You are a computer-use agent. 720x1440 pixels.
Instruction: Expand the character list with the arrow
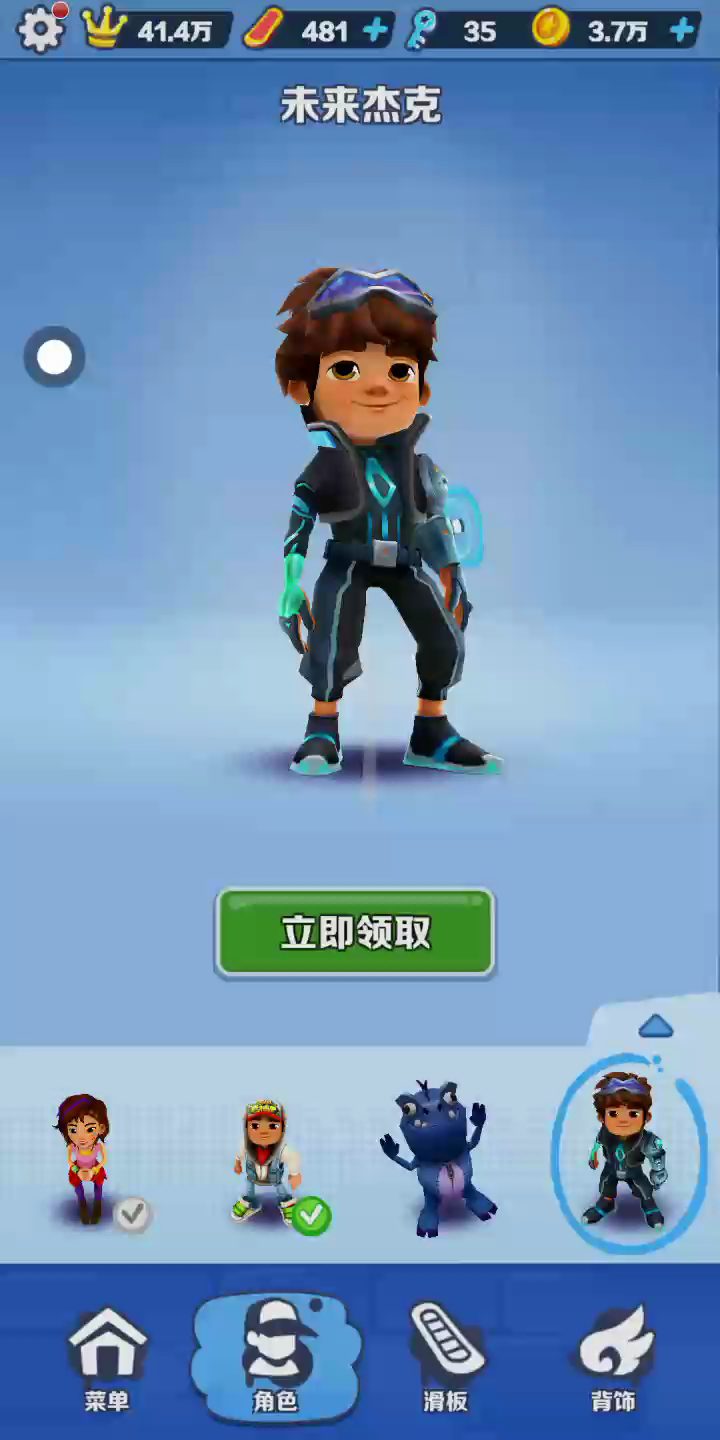655,1026
